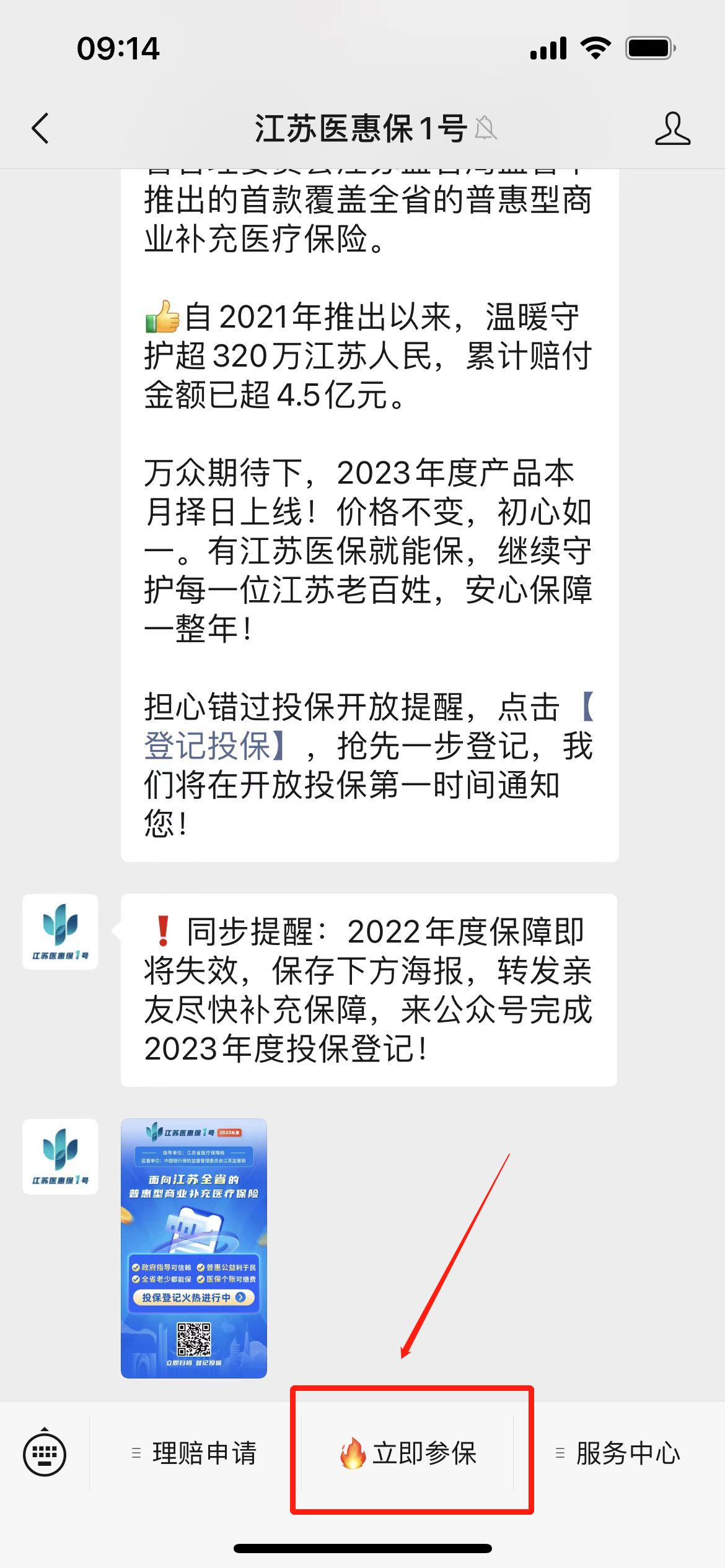725x1568 pixels.
Task: Go back to the previous screen
Action: tap(40, 129)
